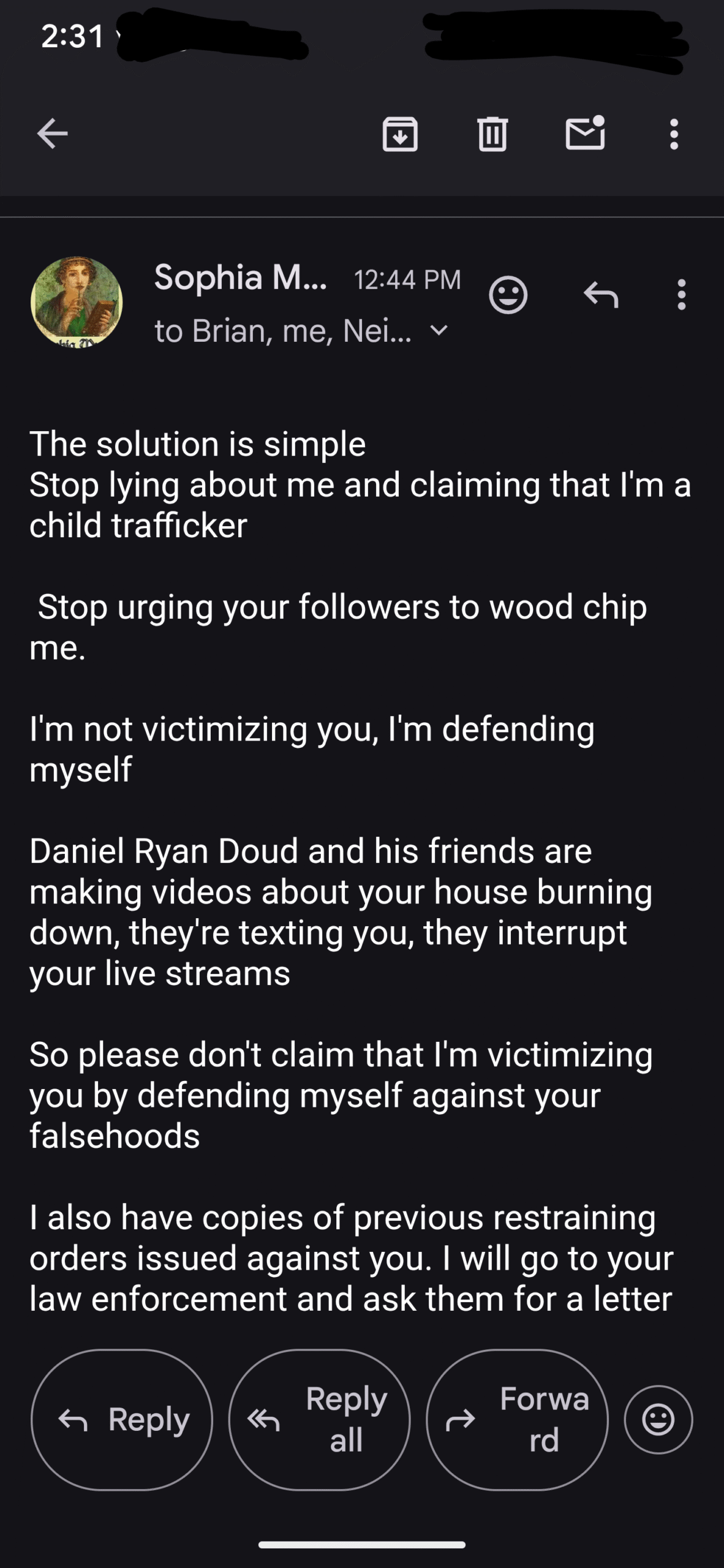Add emoji reaction beside the message time

(508, 295)
